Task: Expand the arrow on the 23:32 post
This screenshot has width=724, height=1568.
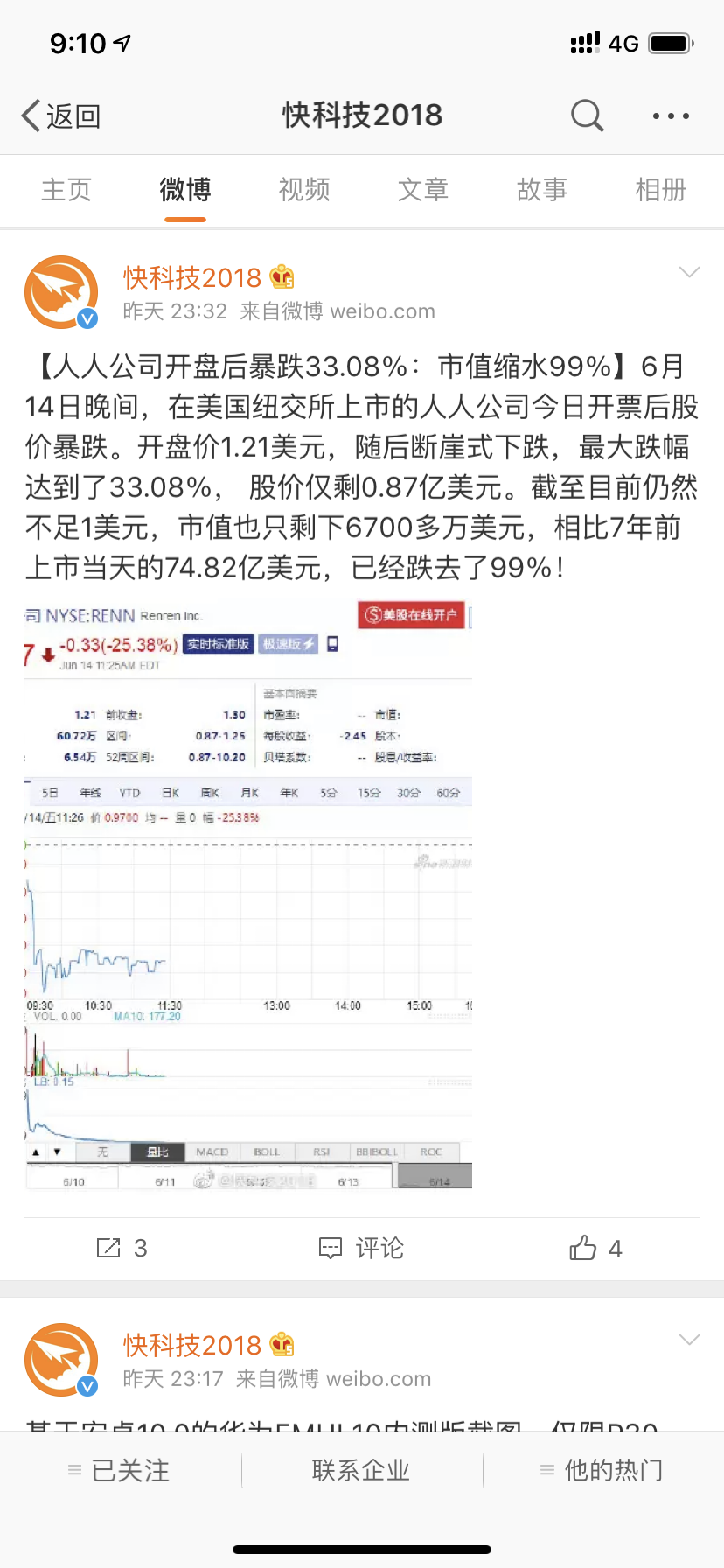Action: coord(690,272)
